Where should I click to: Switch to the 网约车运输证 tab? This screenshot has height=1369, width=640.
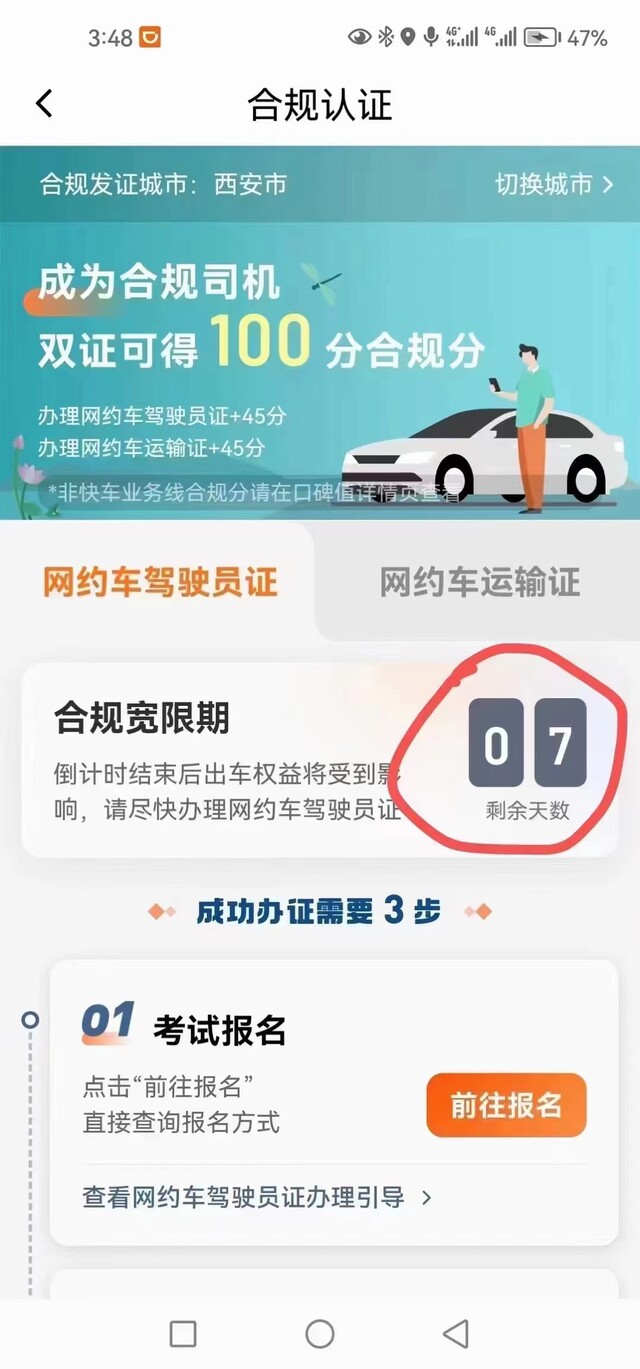pyautogui.click(x=479, y=582)
